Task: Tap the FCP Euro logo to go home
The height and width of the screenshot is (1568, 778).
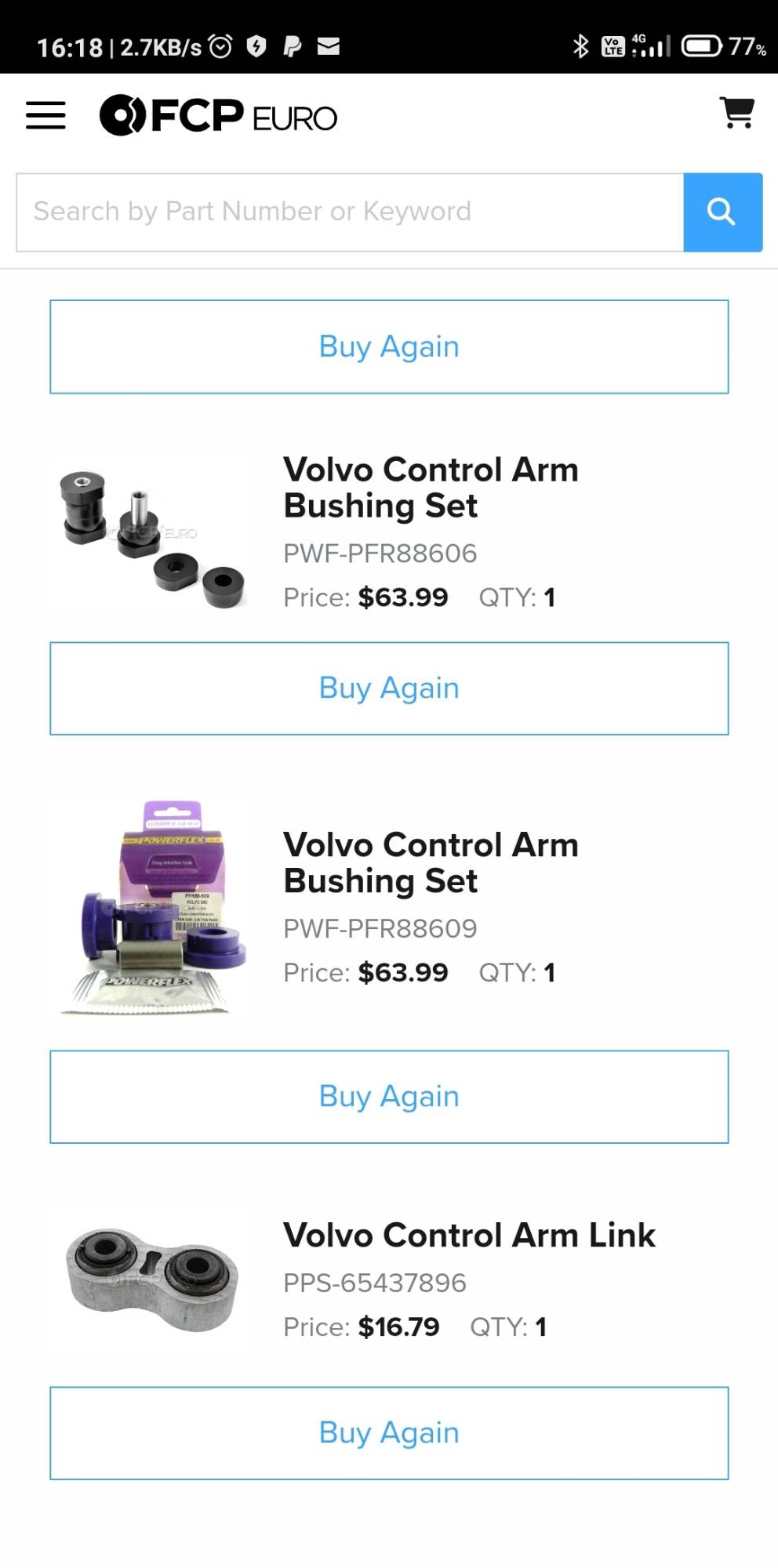Action: click(x=218, y=116)
